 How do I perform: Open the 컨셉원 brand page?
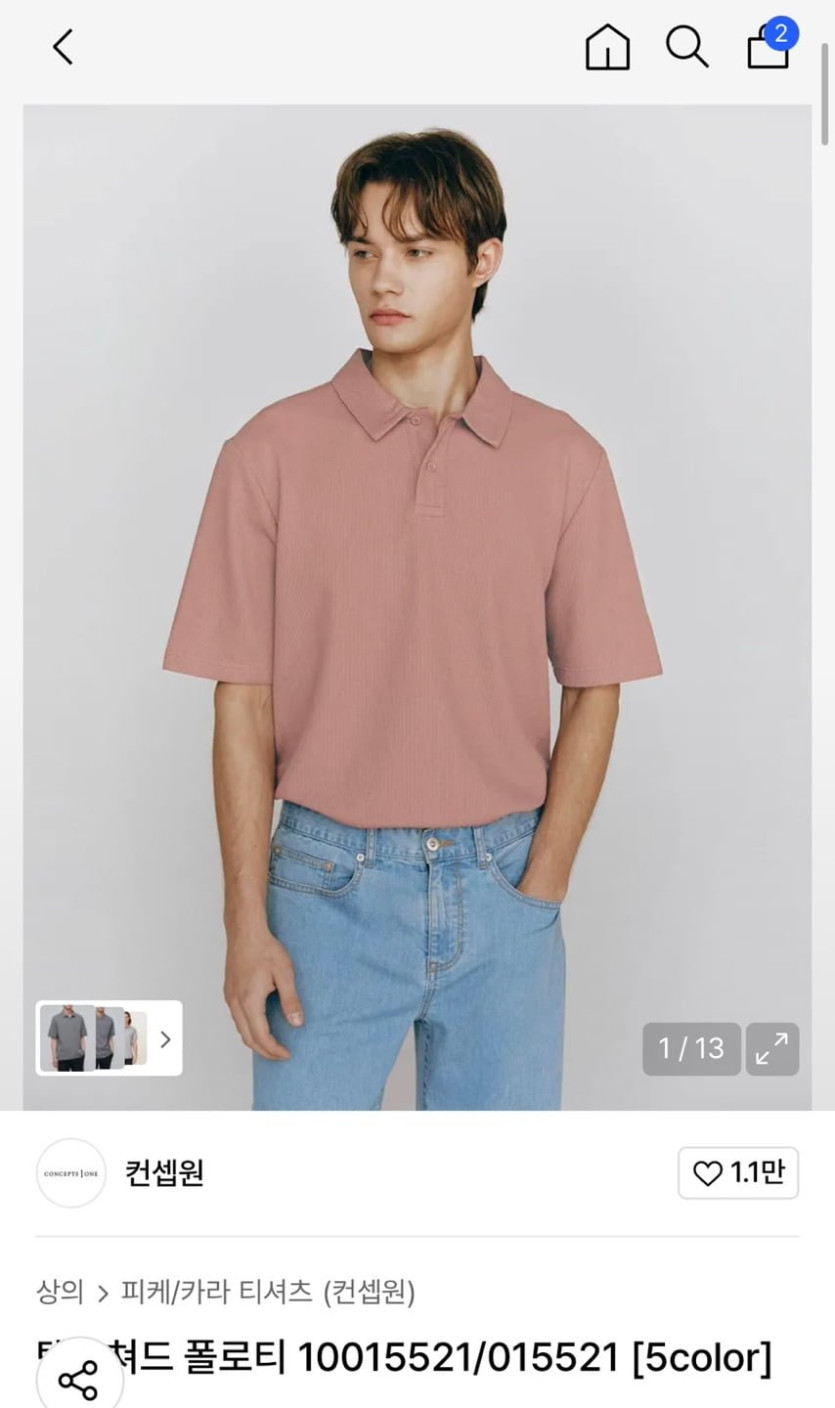[164, 1172]
